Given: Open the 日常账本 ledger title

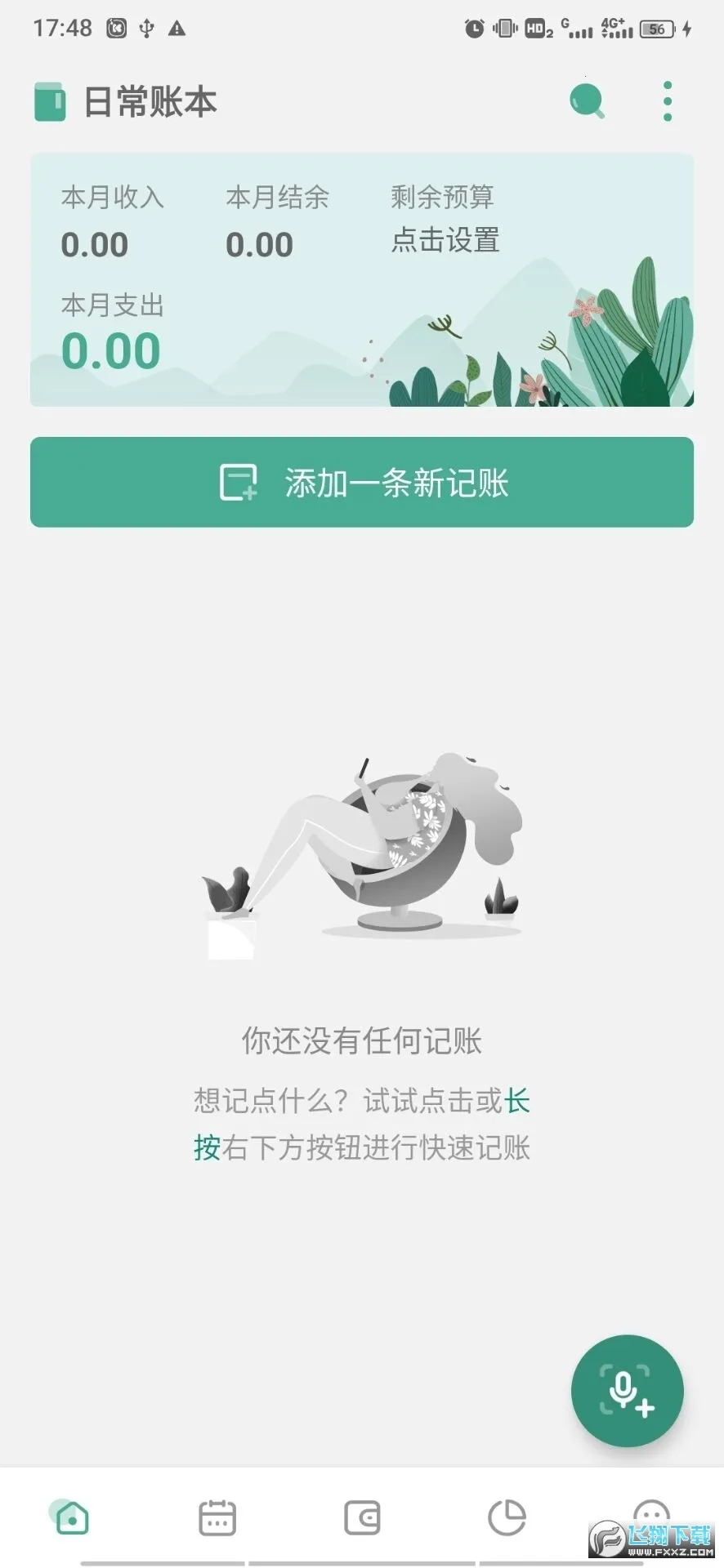Looking at the screenshot, I should [149, 102].
